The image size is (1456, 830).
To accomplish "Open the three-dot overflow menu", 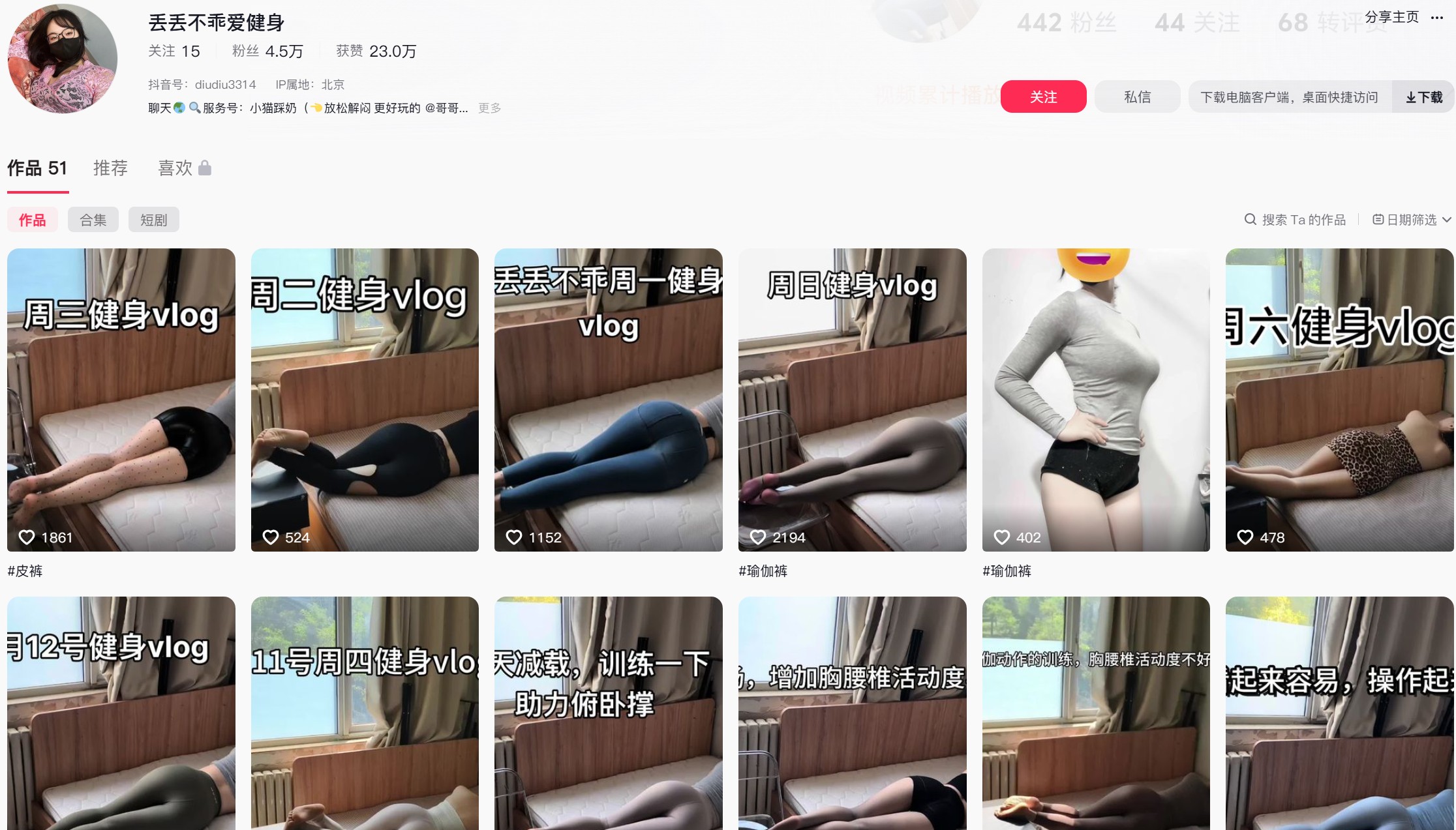I will pos(1437,18).
